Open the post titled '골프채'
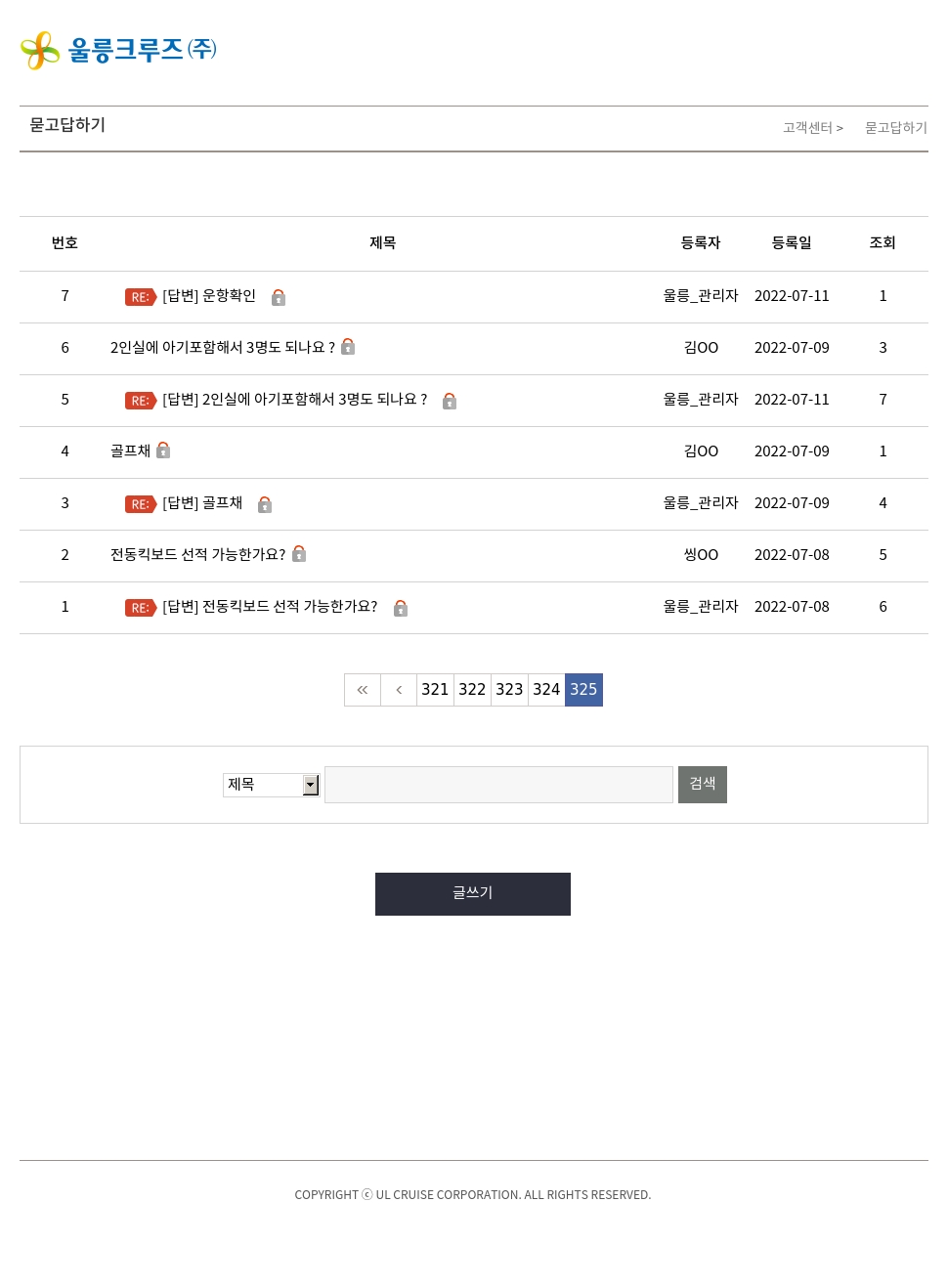Viewport: 948px width, 1288px height. [130, 451]
